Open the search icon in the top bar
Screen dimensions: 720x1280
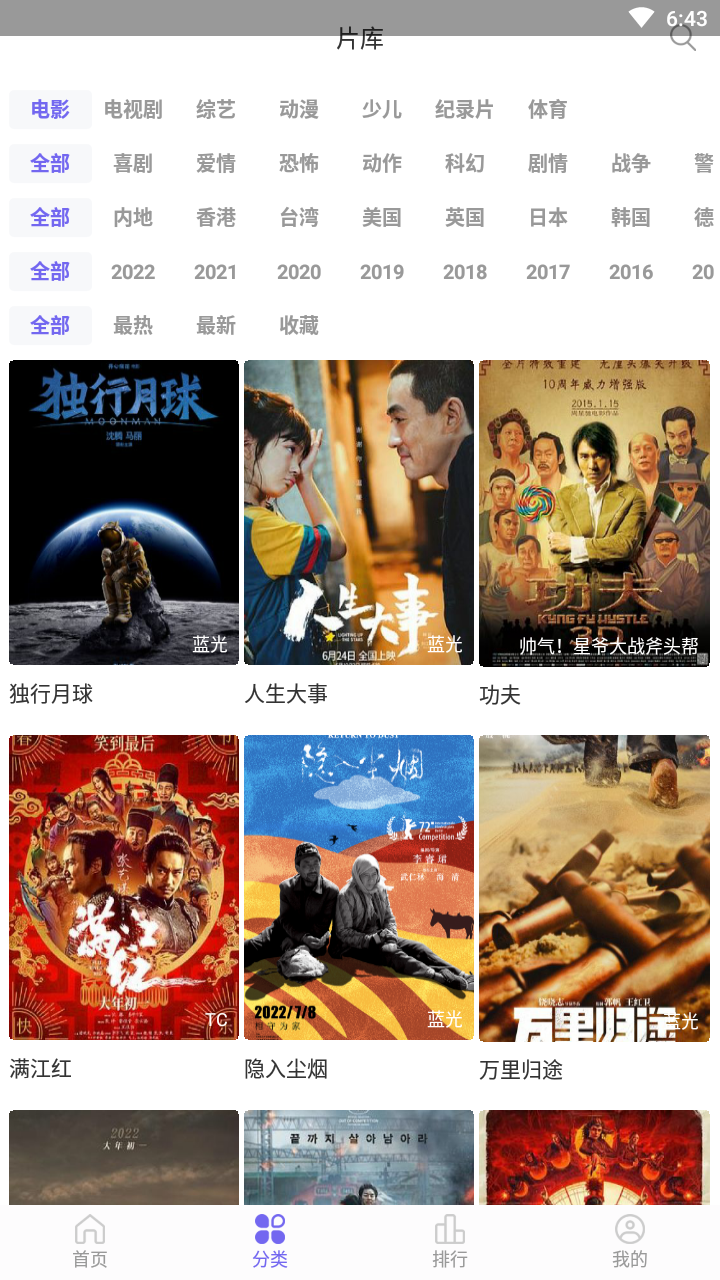pos(683,38)
